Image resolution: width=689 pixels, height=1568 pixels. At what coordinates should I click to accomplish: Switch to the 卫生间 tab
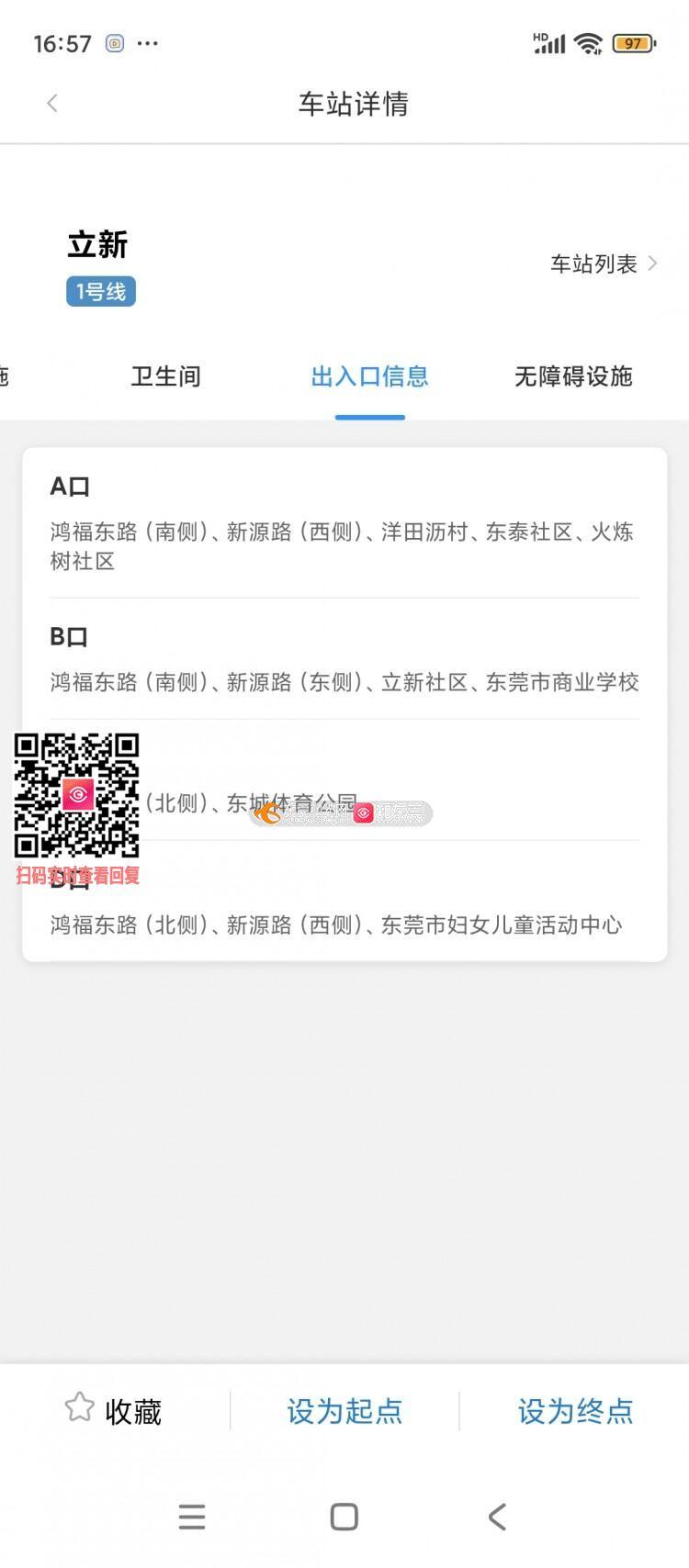tap(165, 376)
